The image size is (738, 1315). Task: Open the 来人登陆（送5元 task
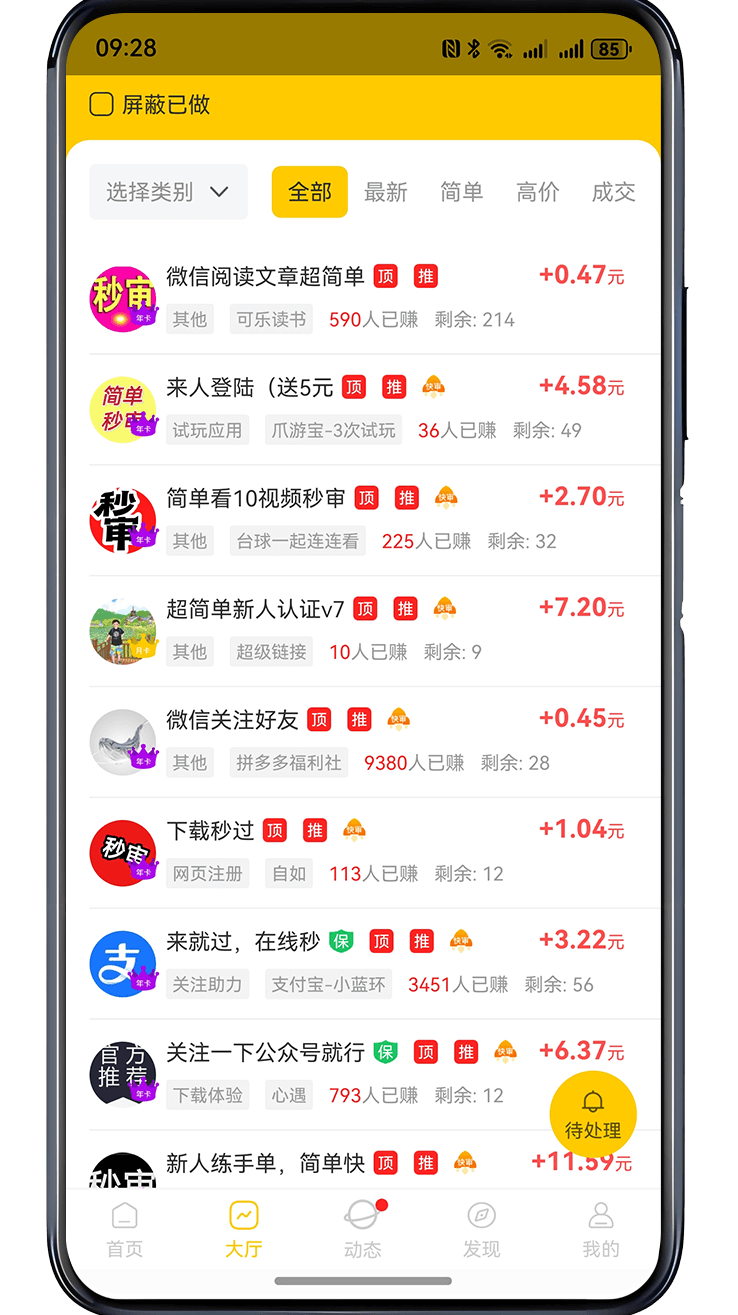point(250,387)
